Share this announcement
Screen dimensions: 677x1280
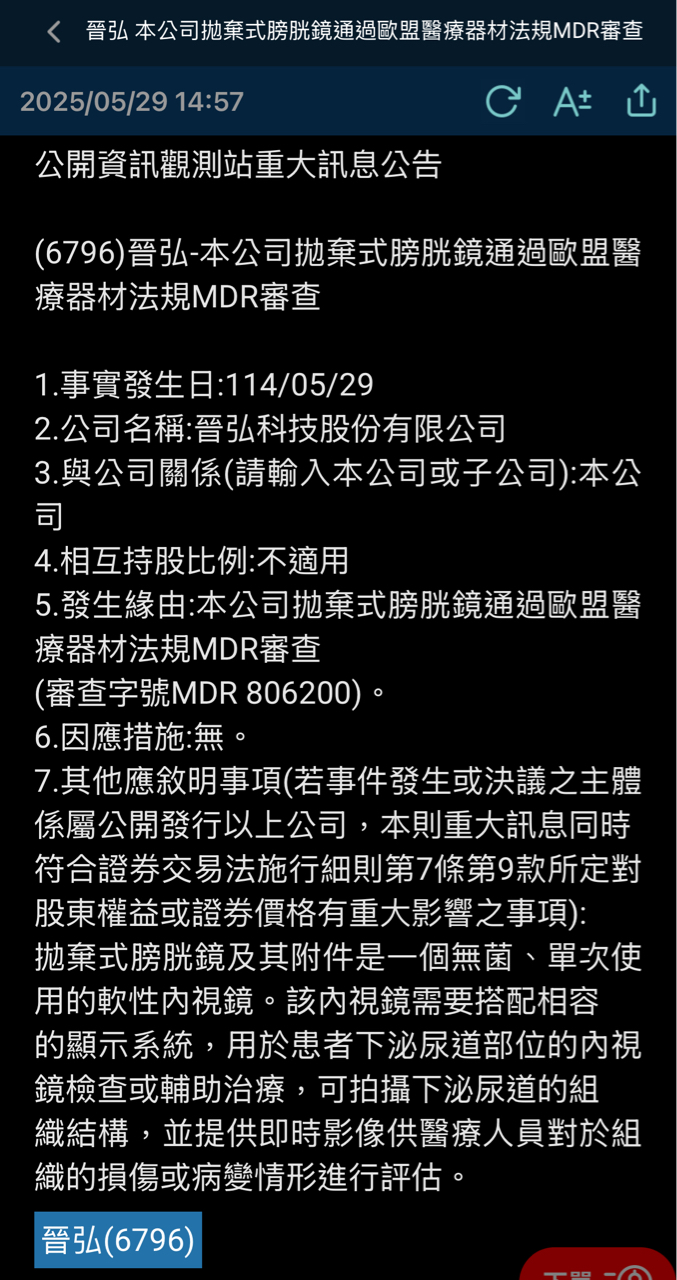[x=641, y=101]
